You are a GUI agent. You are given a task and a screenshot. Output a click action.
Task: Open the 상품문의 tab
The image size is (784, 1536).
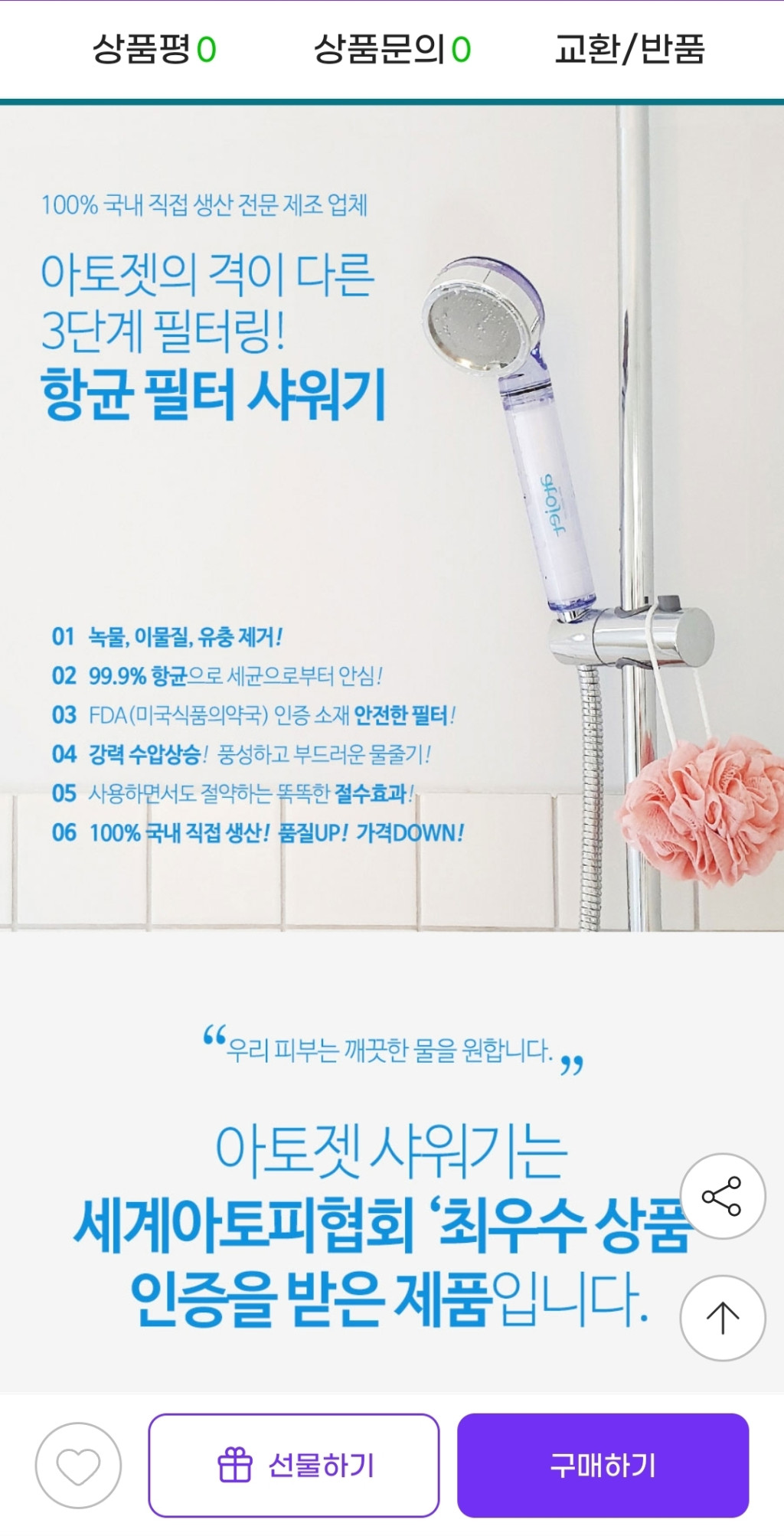(392, 50)
